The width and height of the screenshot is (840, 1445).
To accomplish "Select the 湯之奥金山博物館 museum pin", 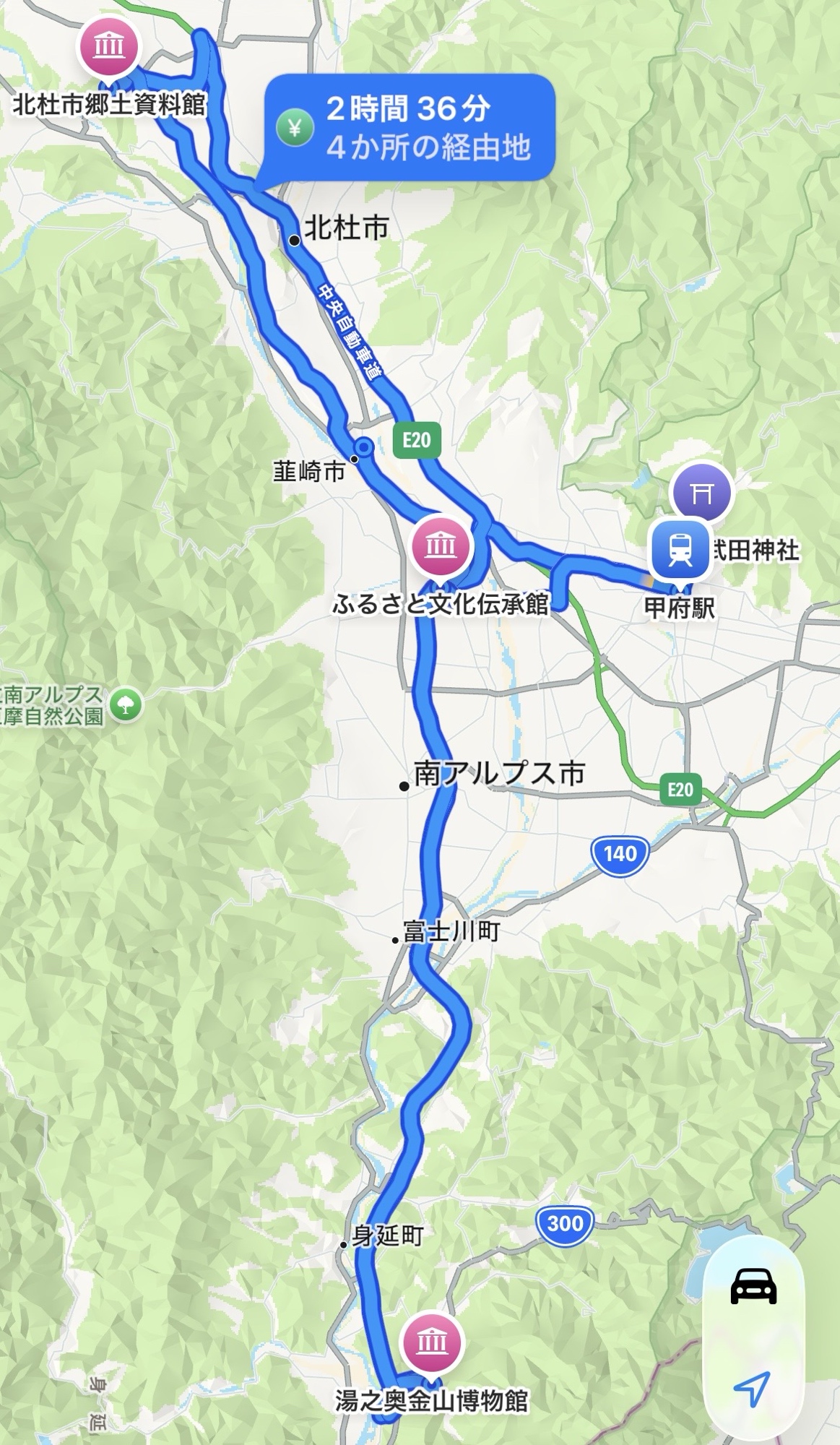I will coord(432,1342).
